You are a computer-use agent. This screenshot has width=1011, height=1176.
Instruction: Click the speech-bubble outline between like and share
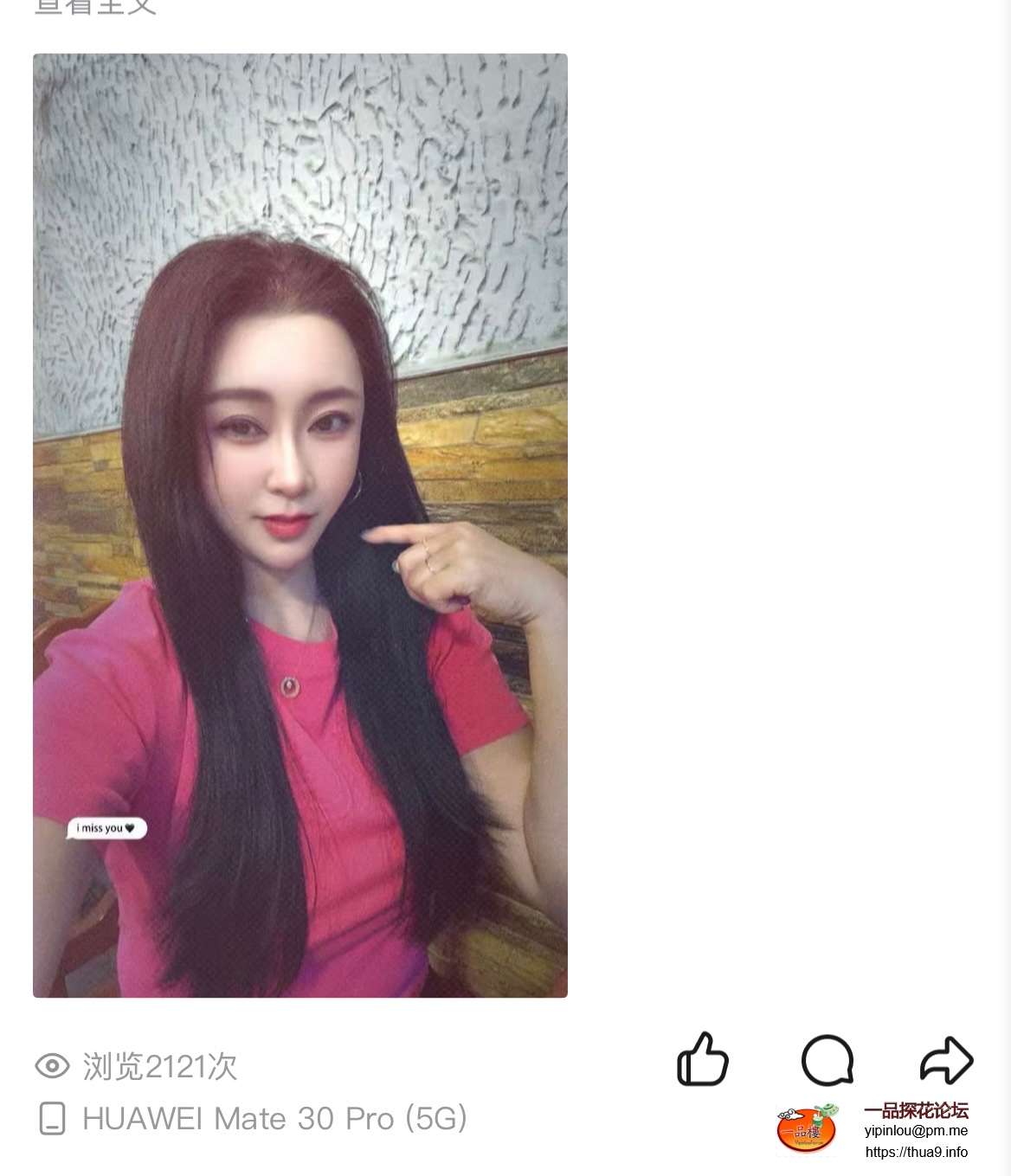[828, 1058]
